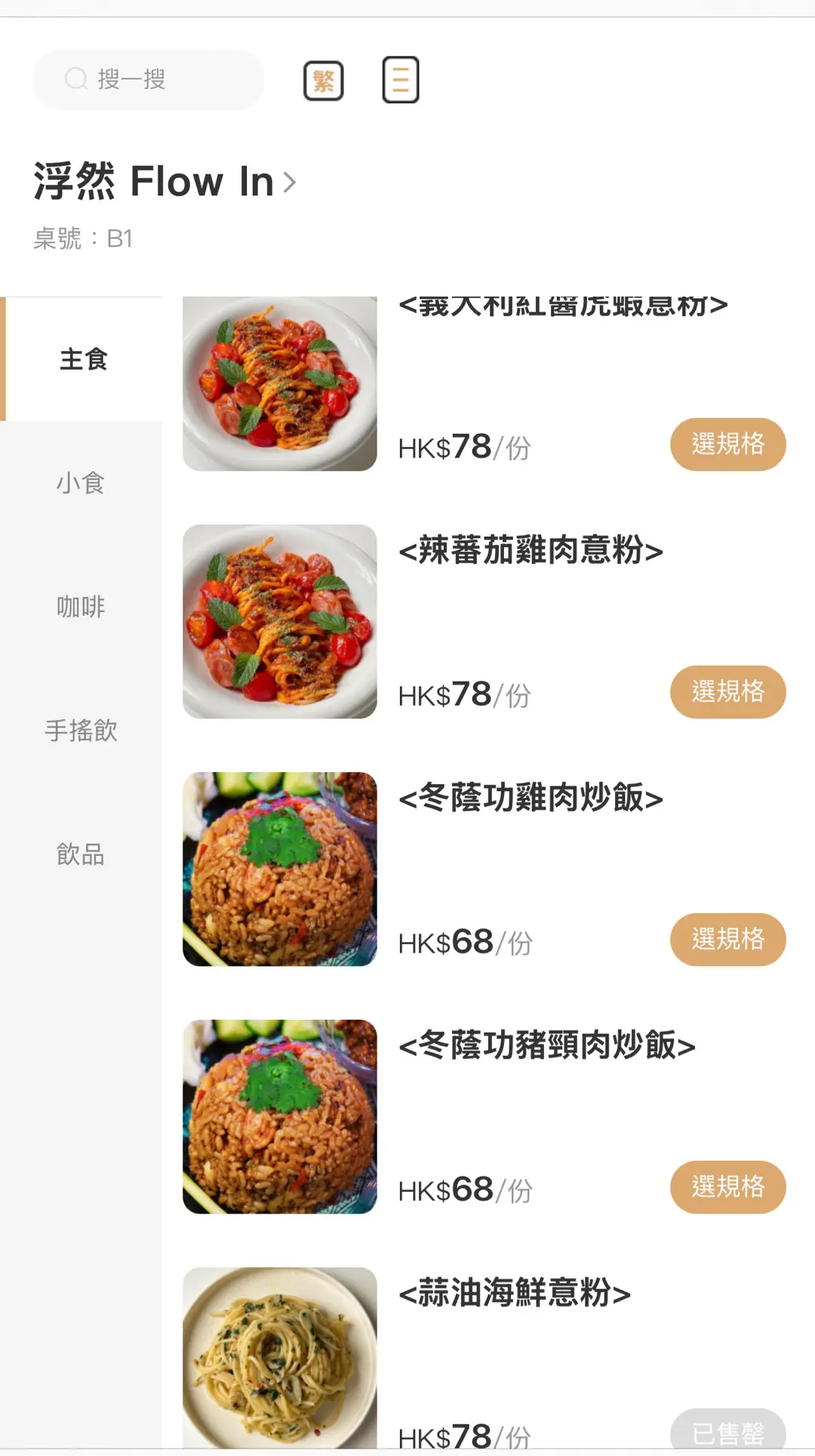Show the 手搖飲 category
The image size is (815, 1456).
point(81,731)
